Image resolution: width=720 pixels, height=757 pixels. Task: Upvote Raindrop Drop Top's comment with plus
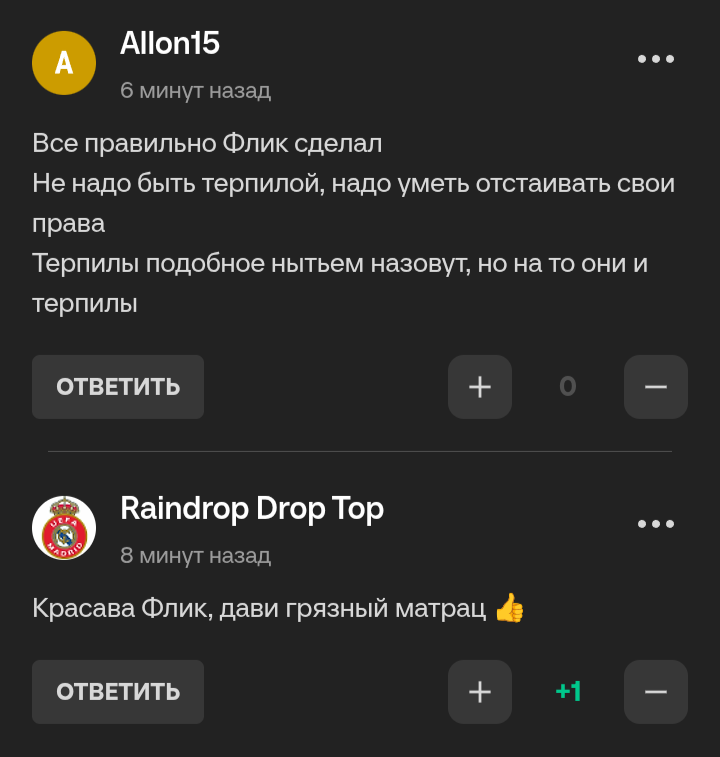point(480,692)
